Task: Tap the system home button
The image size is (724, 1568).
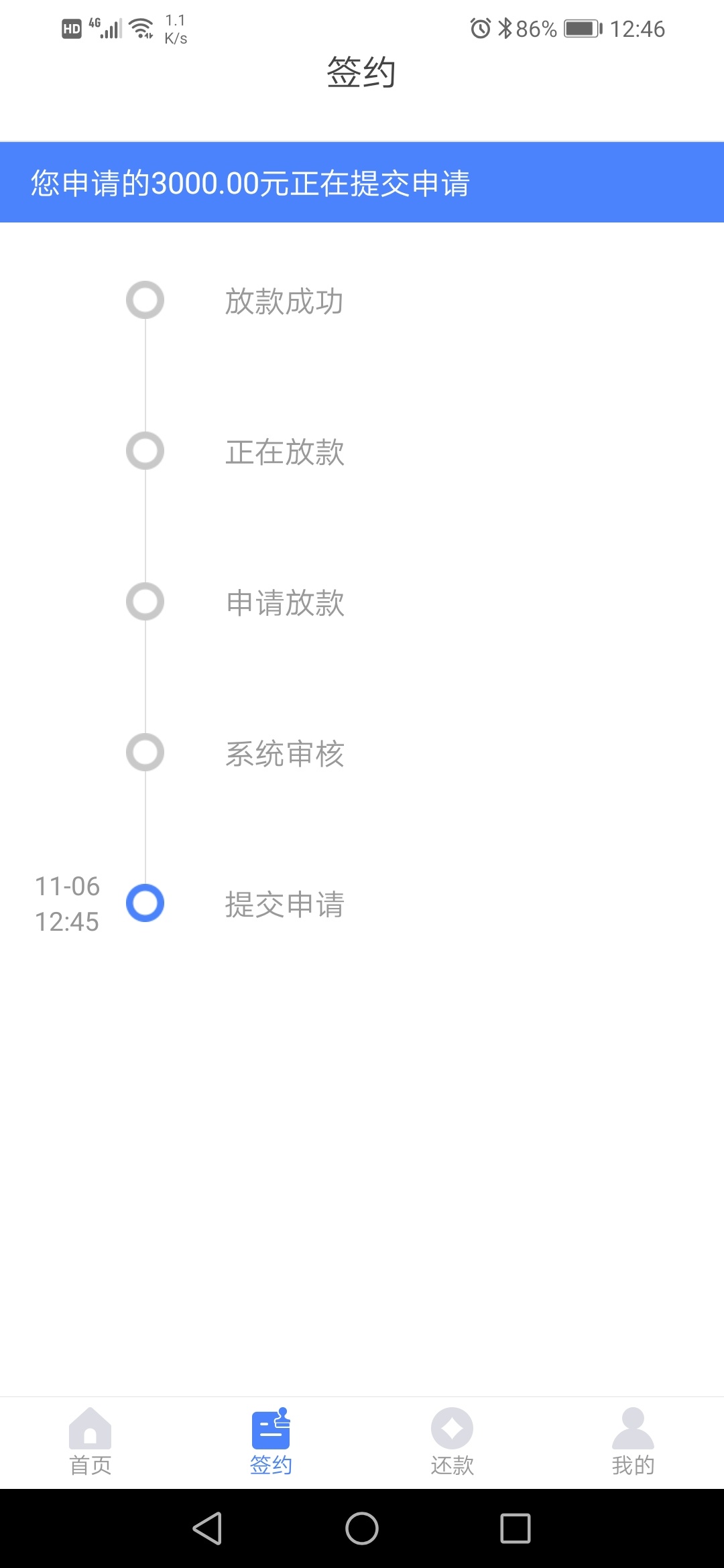Action: click(x=362, y=1528)
